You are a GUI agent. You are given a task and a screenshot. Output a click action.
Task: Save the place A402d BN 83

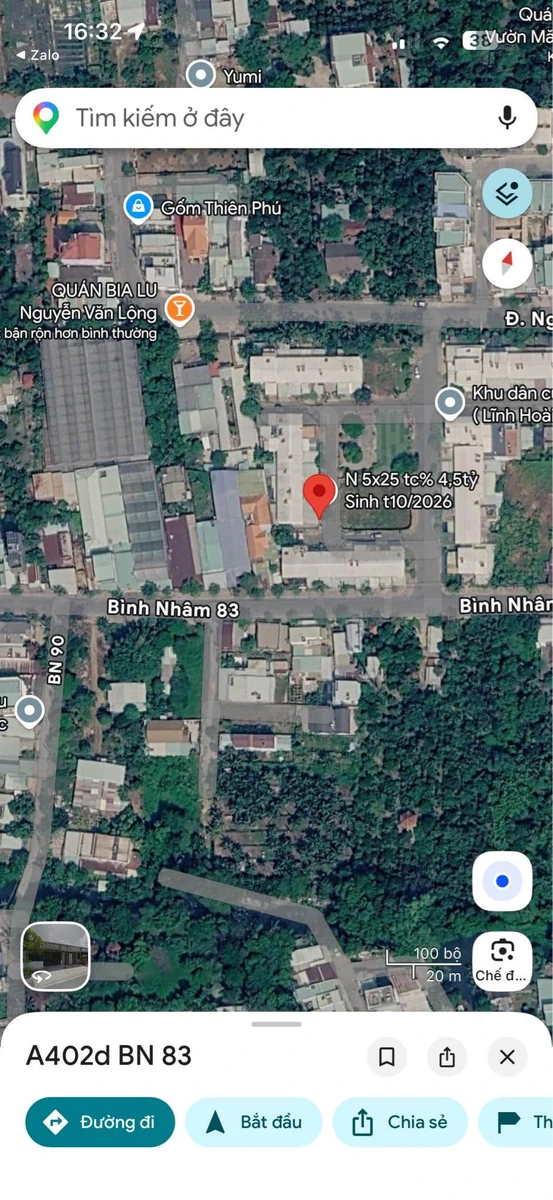[x=386, y=1057]
